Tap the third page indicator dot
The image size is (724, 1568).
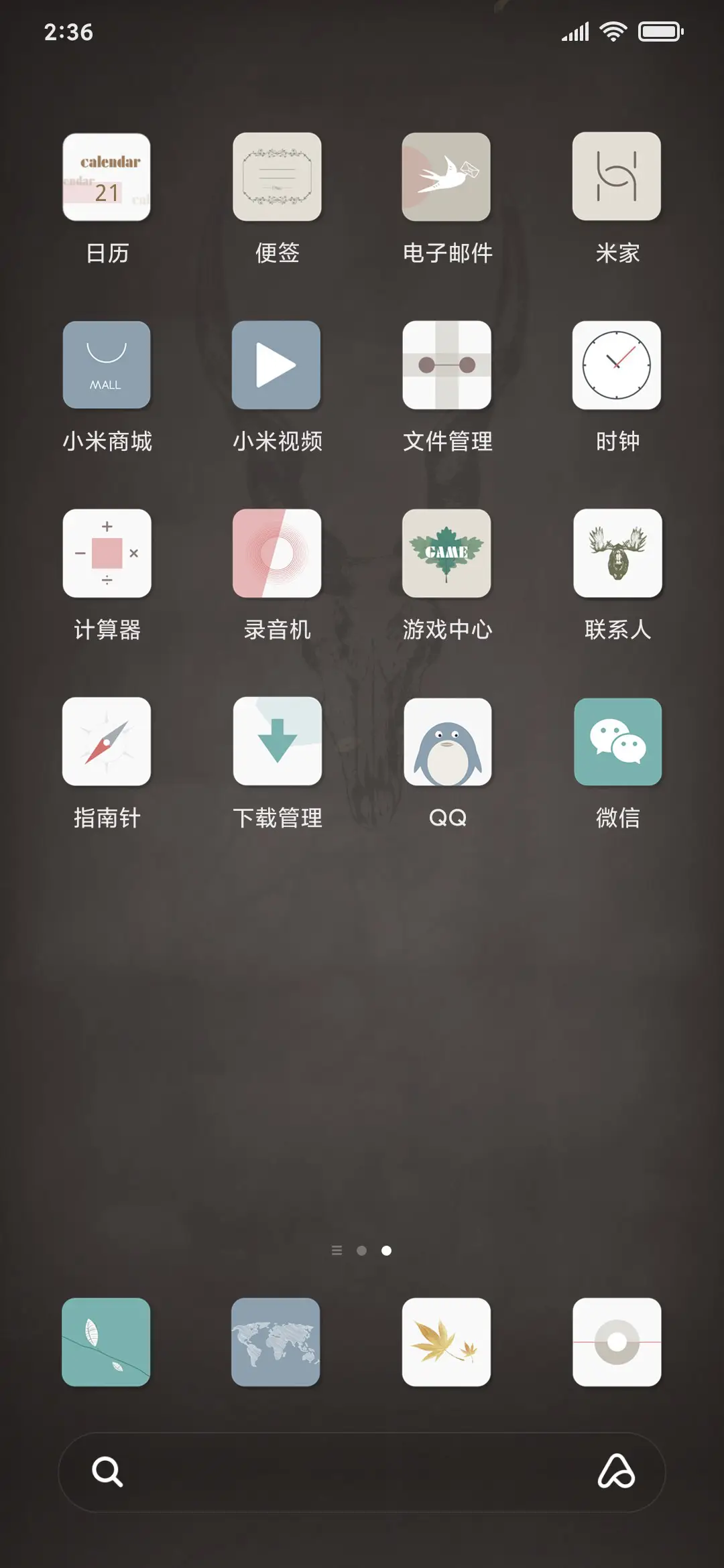tap(386, 1250)
